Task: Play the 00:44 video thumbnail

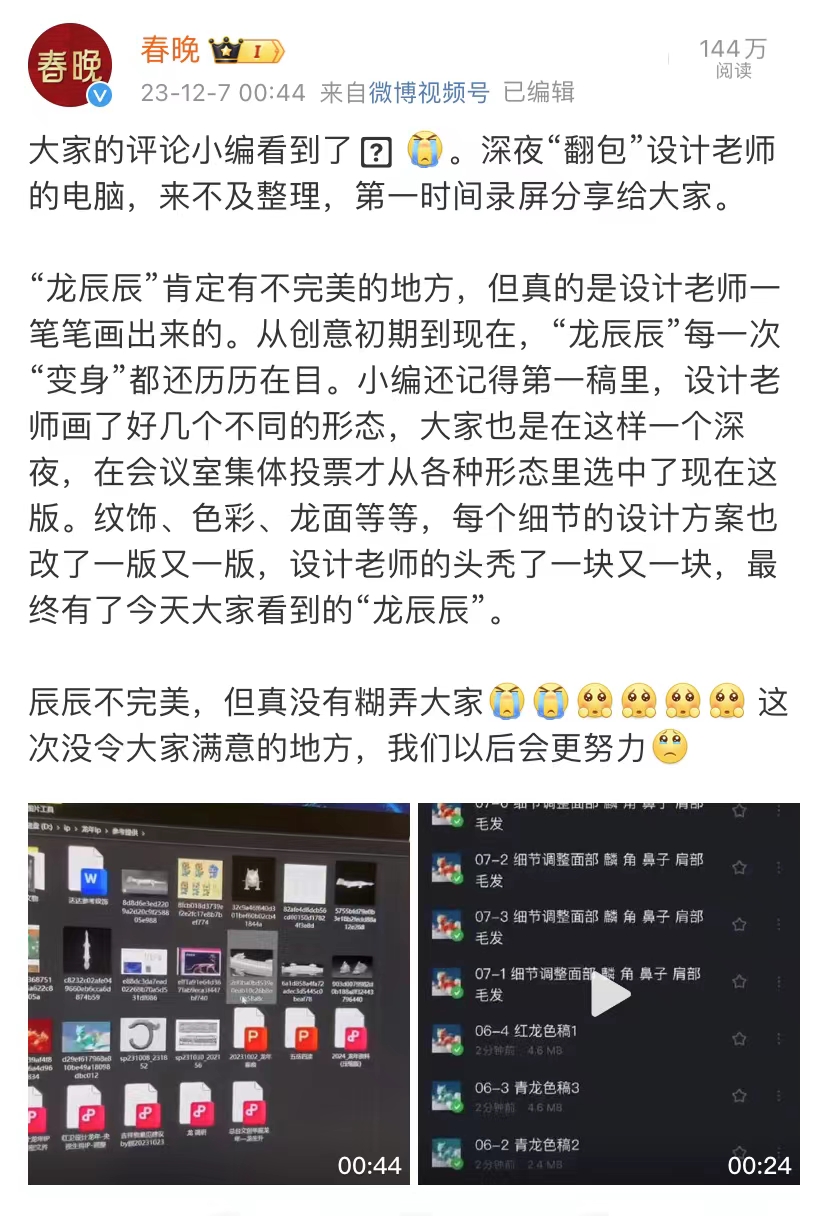Action: pos(219,993)
